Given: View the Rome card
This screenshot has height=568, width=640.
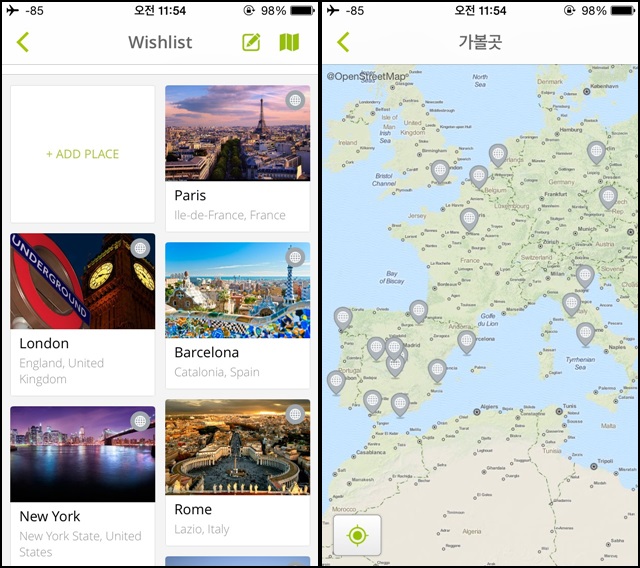Looking at the screenshot, I should tap(237, 472).
